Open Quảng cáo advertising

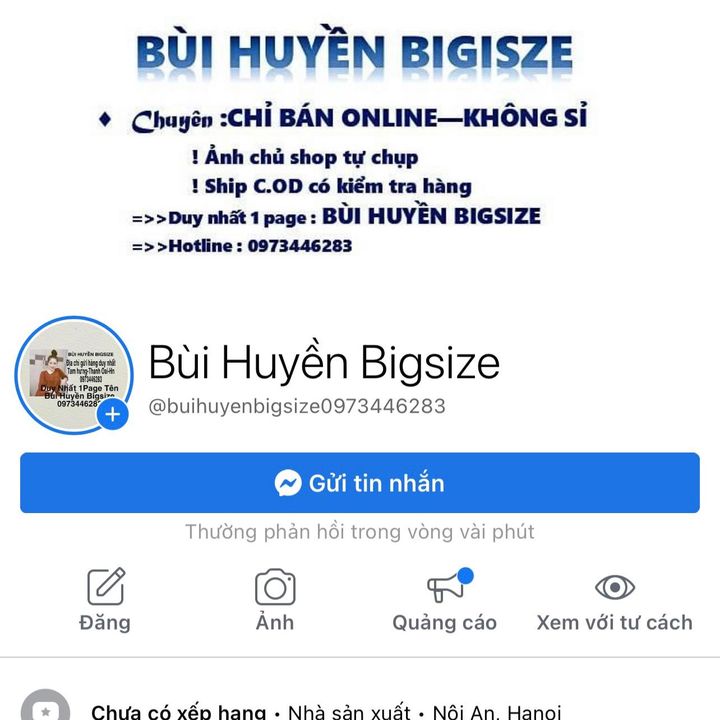[444, 600]
